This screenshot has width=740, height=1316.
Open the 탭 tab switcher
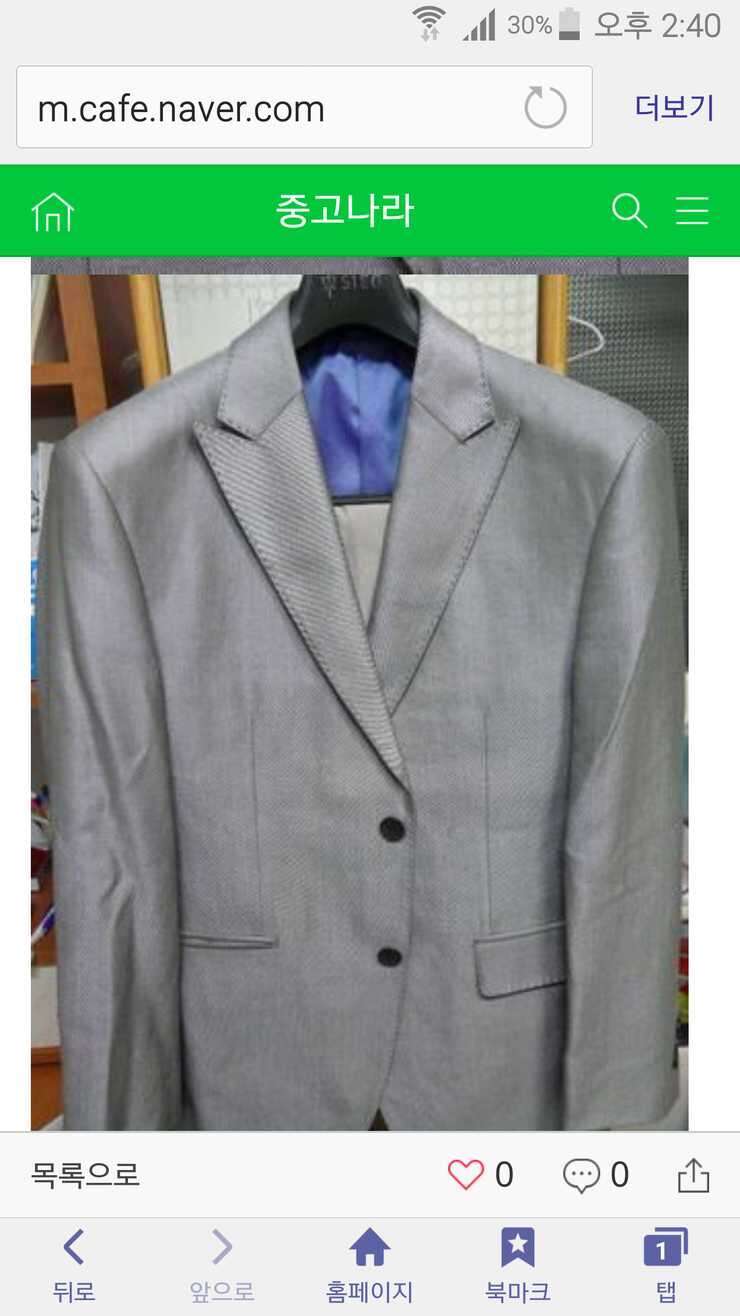[x=665, y=1267]
